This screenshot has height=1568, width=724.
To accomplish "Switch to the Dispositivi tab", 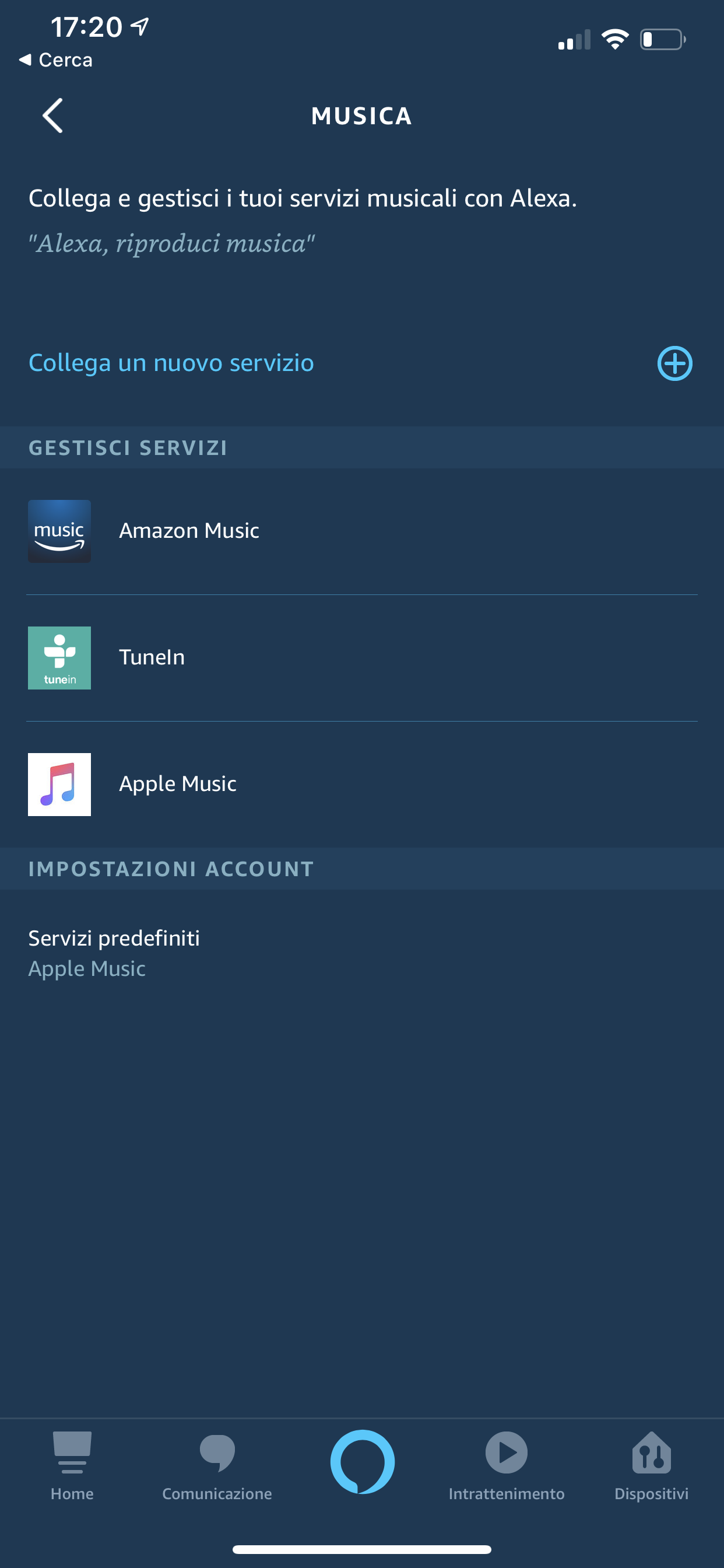I will [652, 1466].
